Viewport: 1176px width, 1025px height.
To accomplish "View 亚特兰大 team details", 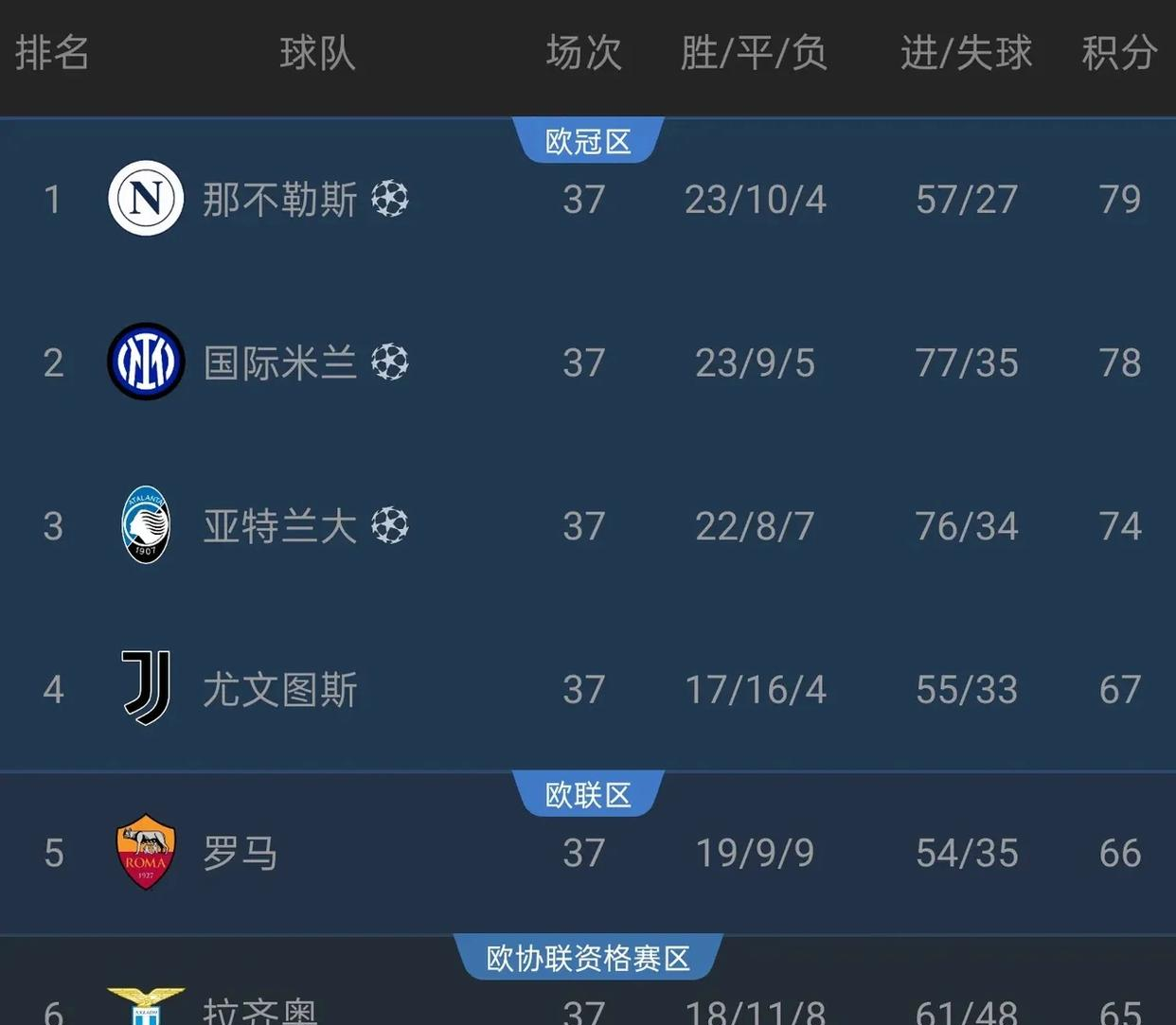I will pyautogui.click(x=279, y=526).
